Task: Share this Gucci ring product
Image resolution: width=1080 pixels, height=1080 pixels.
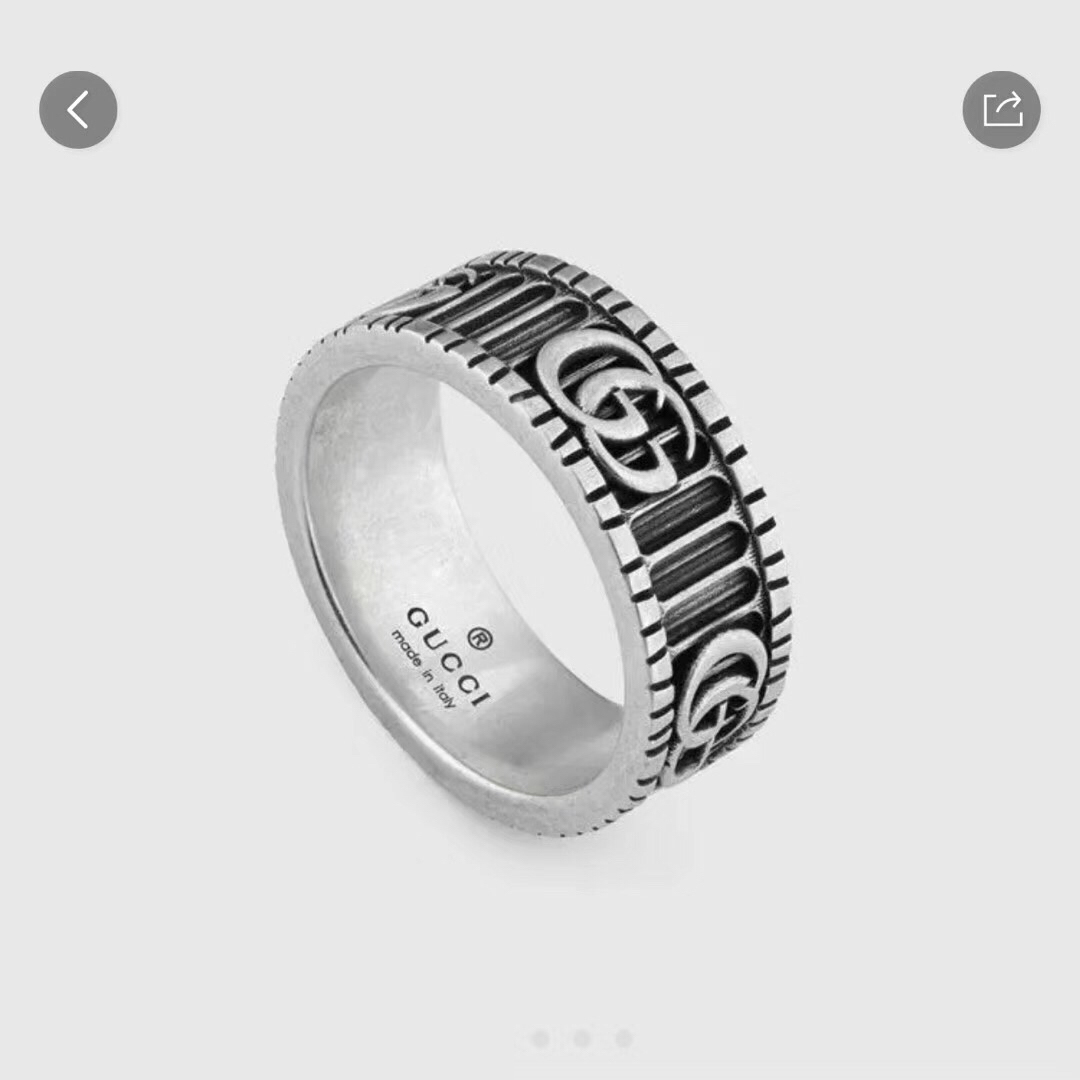Action: click(x=1001, y=110)
